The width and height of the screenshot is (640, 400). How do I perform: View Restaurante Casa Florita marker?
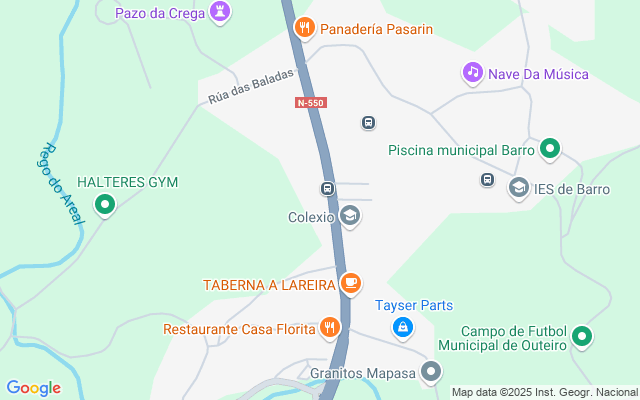coord(330,327)
